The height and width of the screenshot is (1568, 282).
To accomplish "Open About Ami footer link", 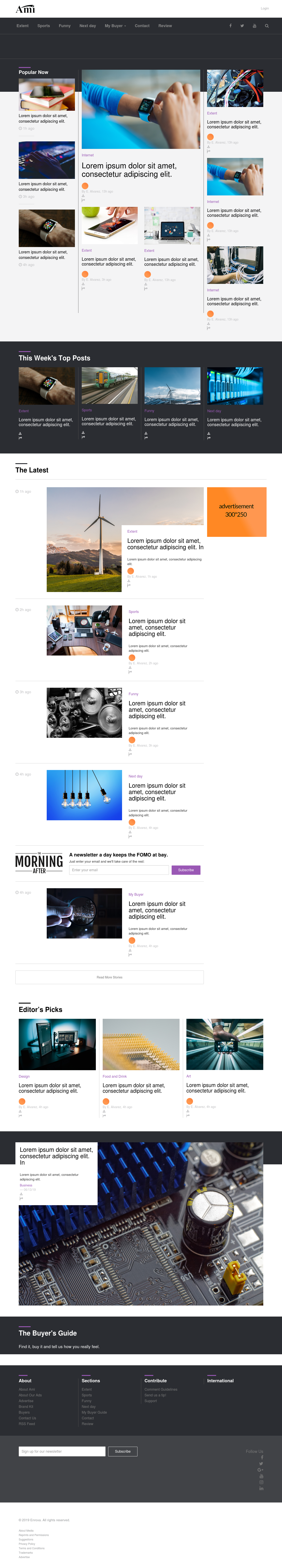I will (x=27, y=1390).
